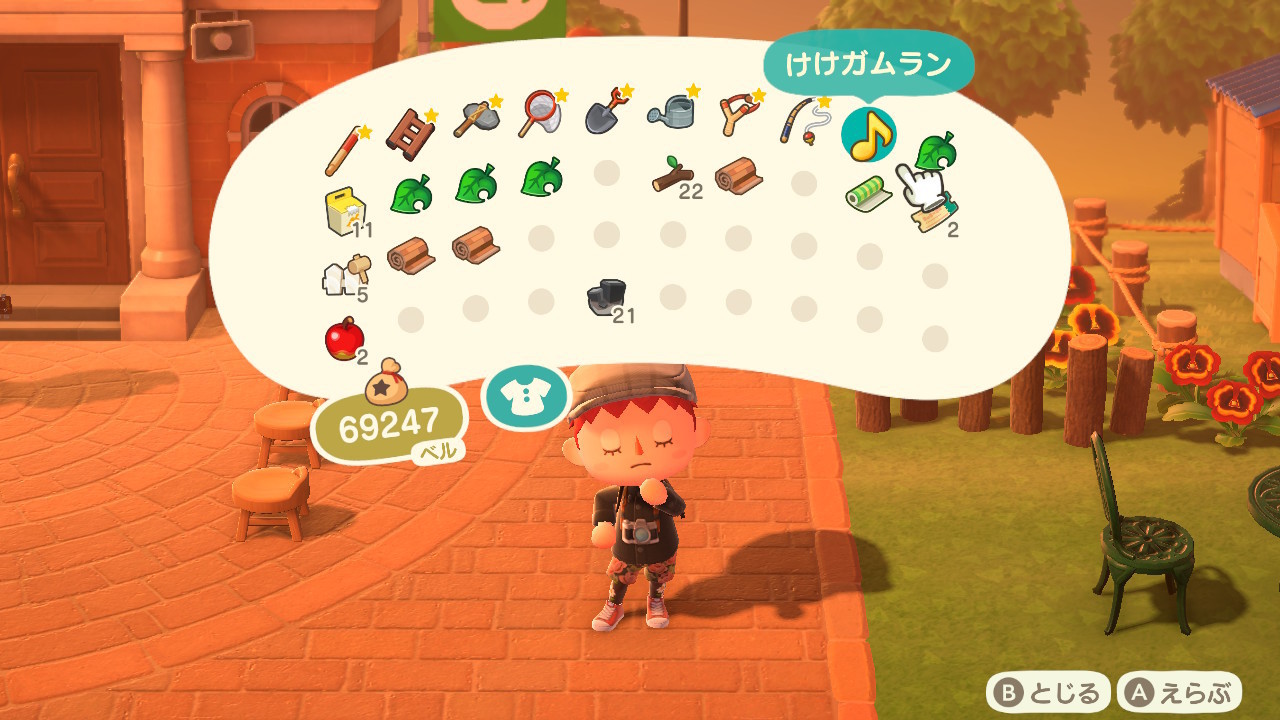Close the inventory with とじる
Viewport: 1280px width, 720px height.
1048,692
